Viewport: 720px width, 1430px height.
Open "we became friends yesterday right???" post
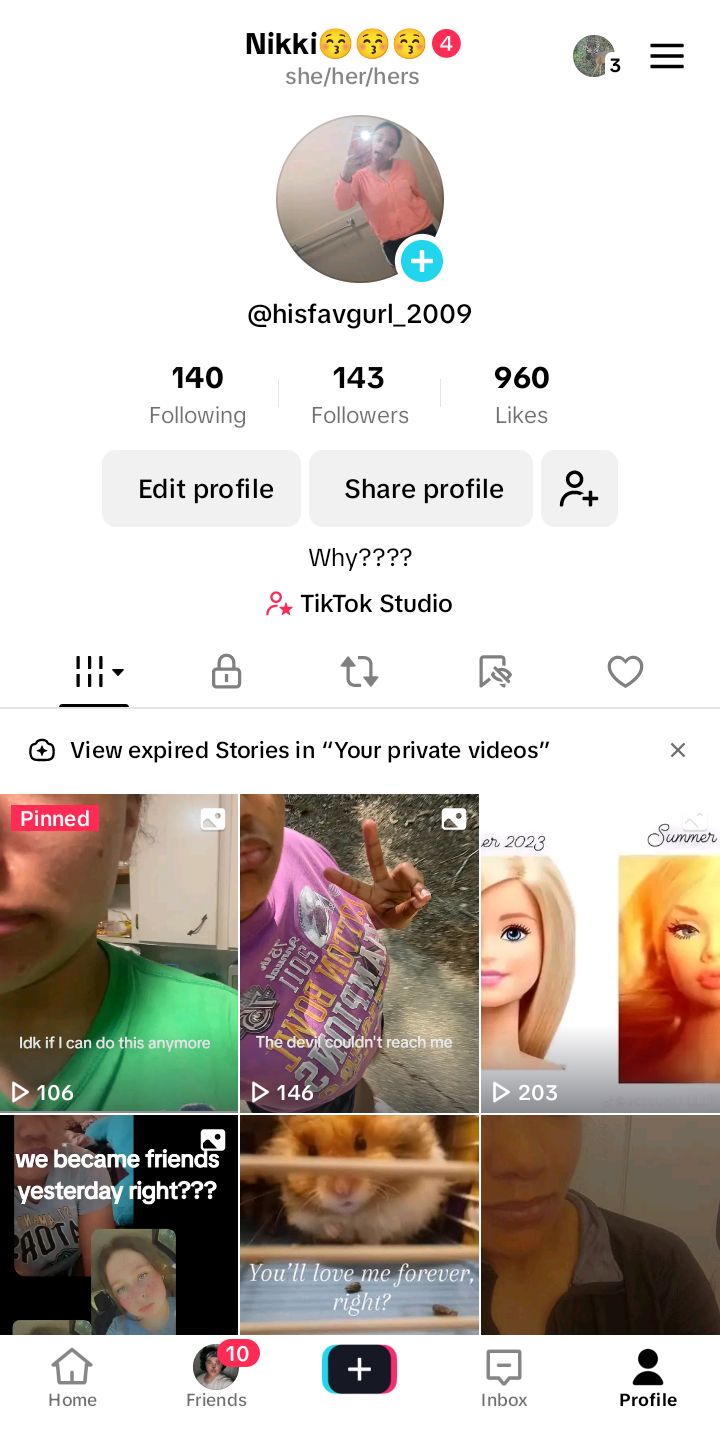coord(118,1225)
